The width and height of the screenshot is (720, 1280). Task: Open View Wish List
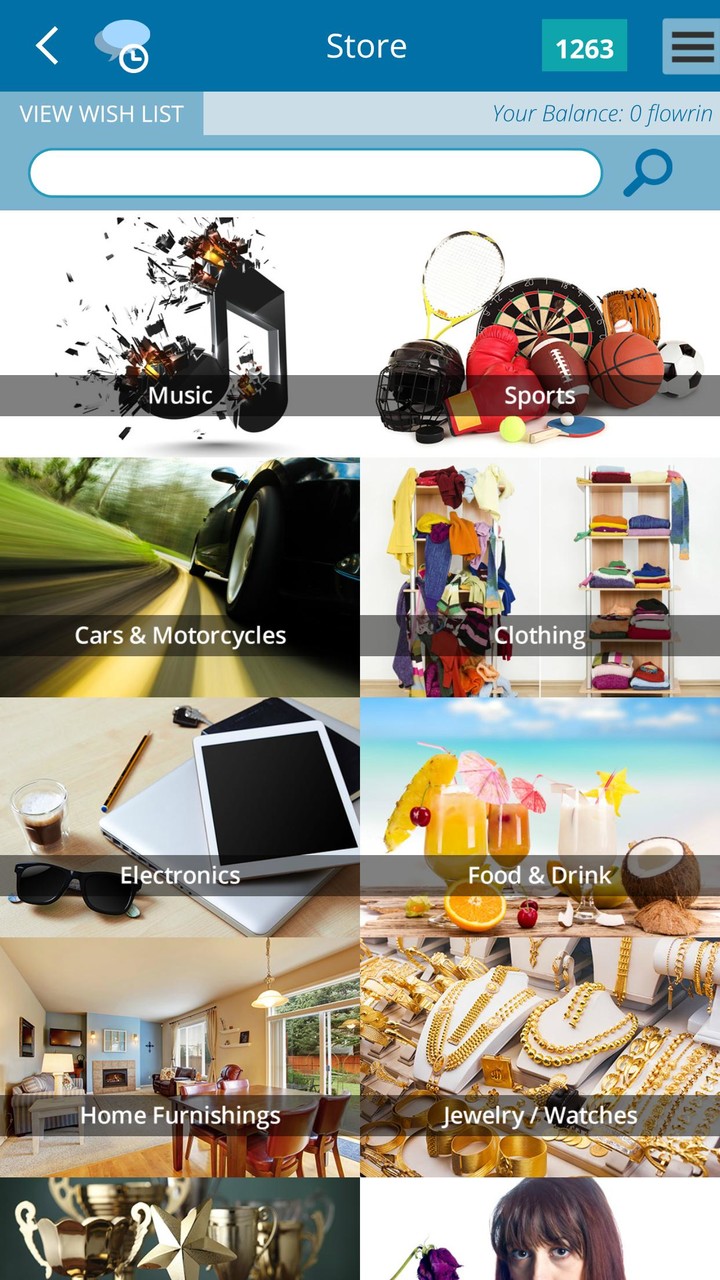(102, 114)
